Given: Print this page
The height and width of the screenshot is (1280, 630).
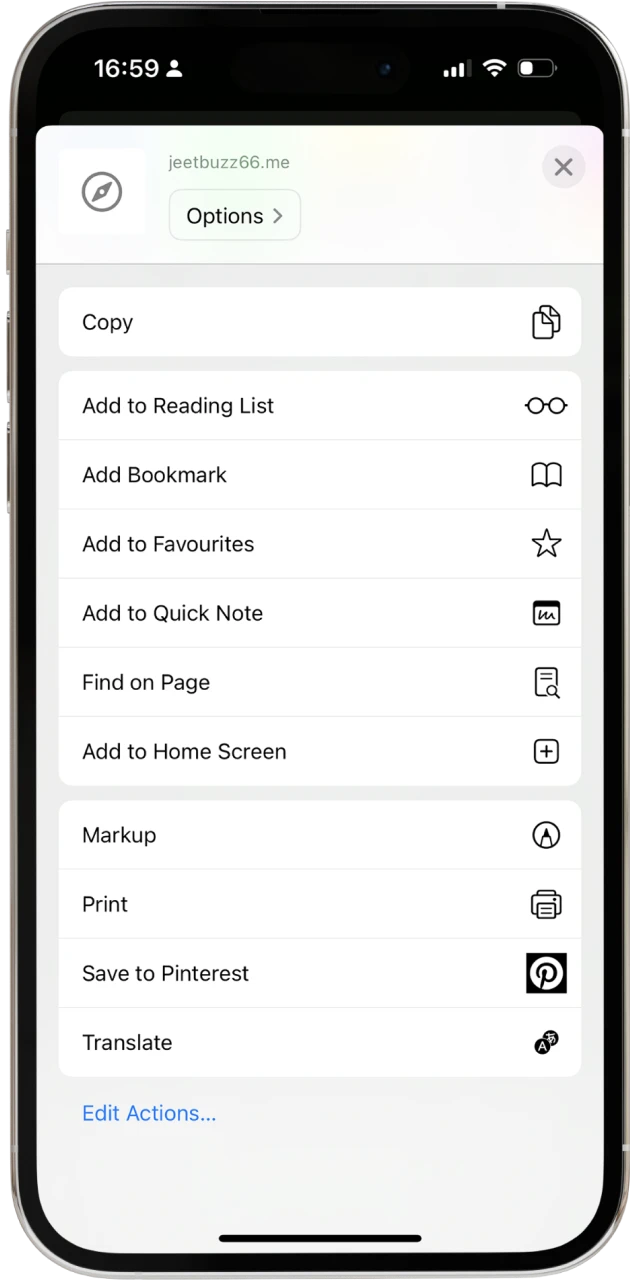Looking at the screenshot, I should click(x=319, y=904).
